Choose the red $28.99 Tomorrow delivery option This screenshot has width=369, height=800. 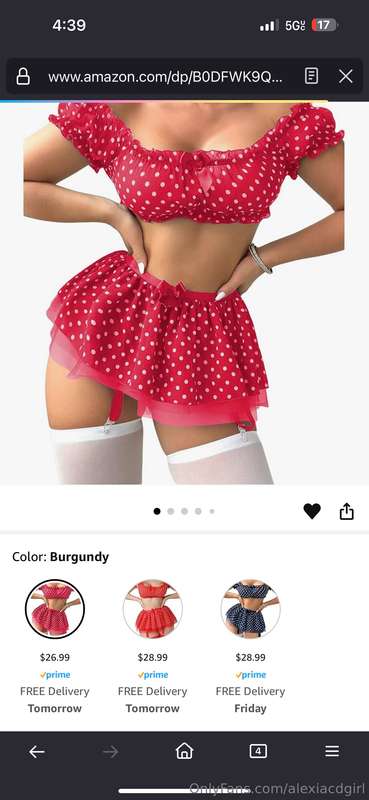(153, 609)
